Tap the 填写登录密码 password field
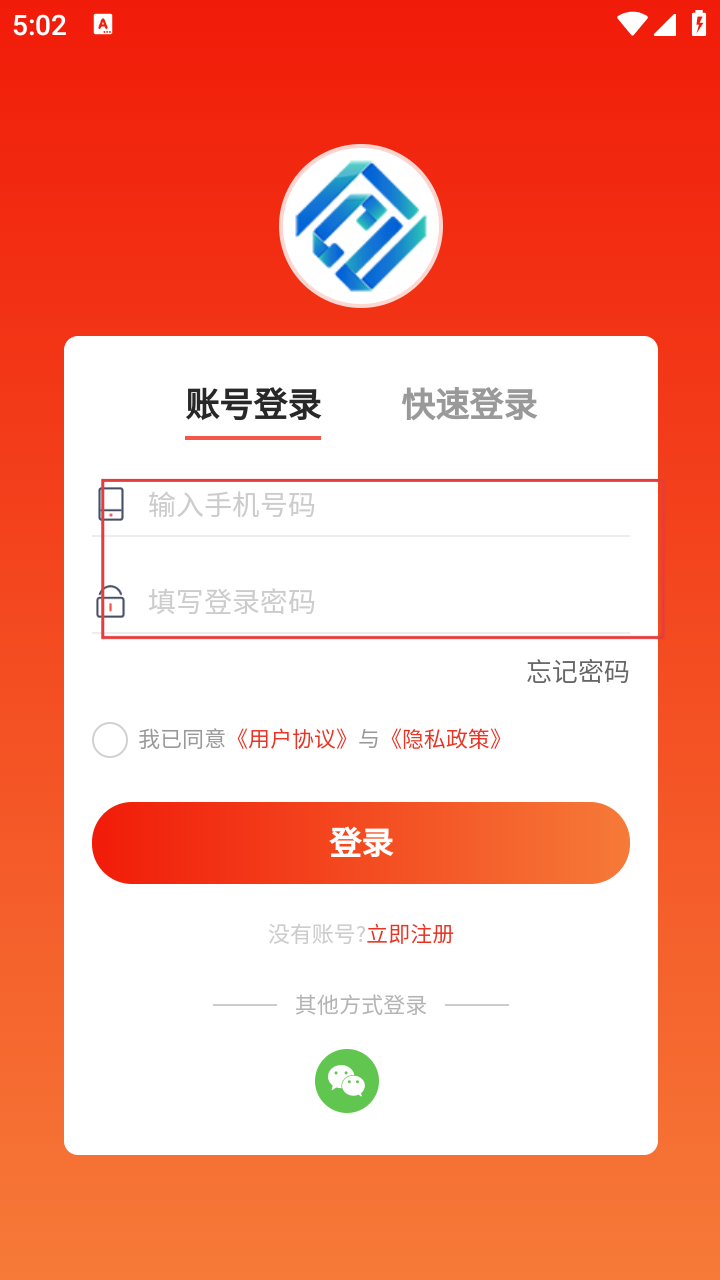This screenshot has height=1280, width=720. coord(380,602)
